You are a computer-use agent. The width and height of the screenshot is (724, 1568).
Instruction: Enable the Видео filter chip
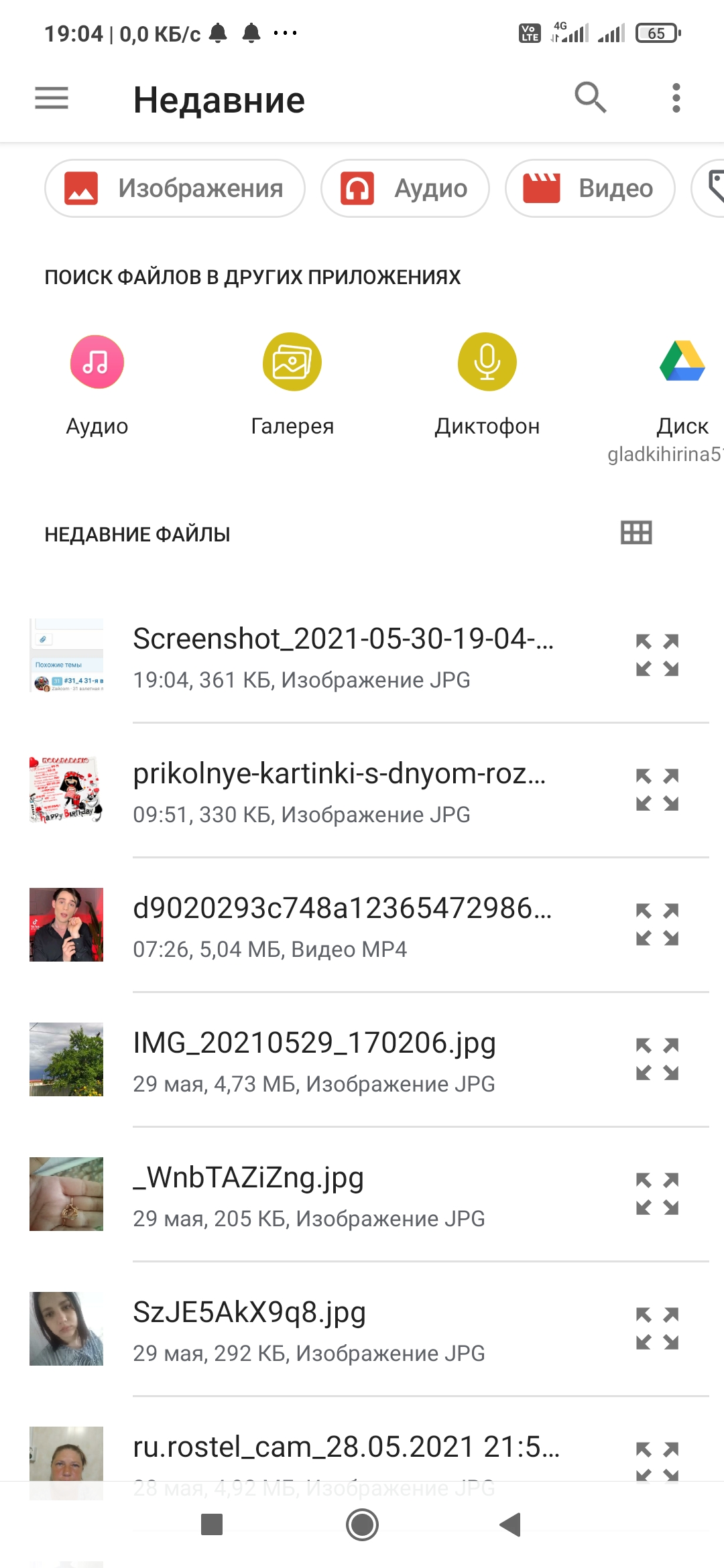tap(589, 188)
